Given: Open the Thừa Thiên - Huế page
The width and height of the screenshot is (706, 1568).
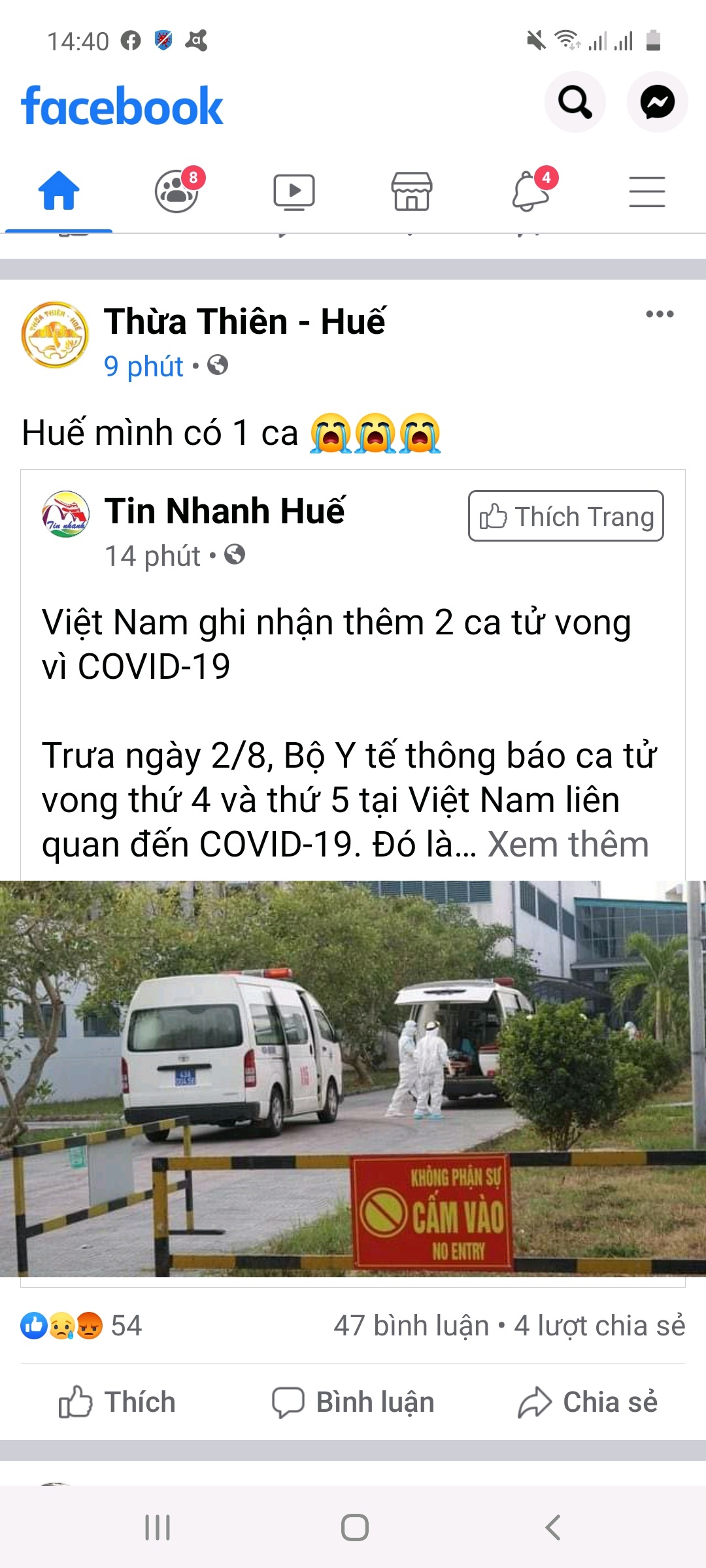Looking at the screenshot, I should (244, 321).
